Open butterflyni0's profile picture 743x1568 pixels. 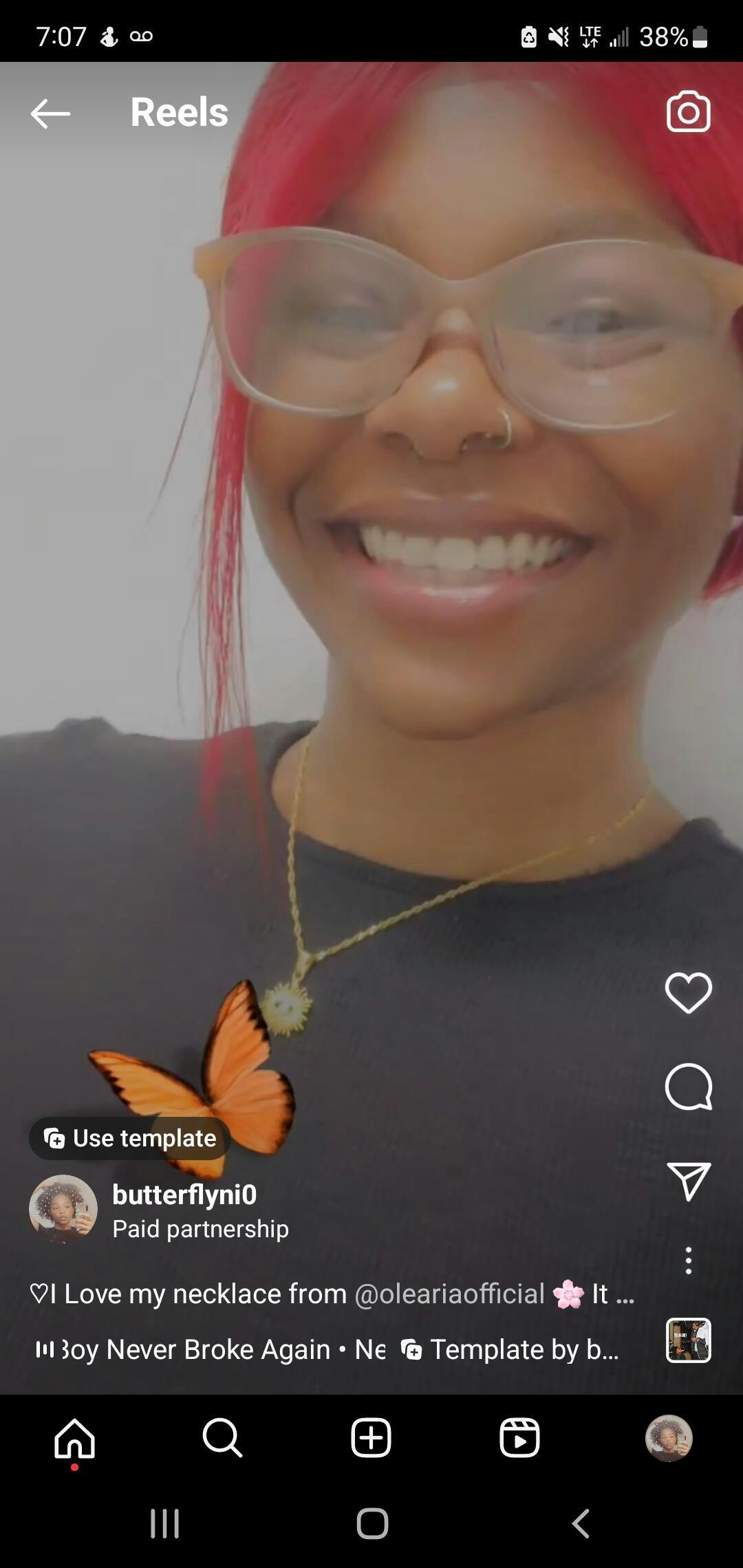point(63,1208)
